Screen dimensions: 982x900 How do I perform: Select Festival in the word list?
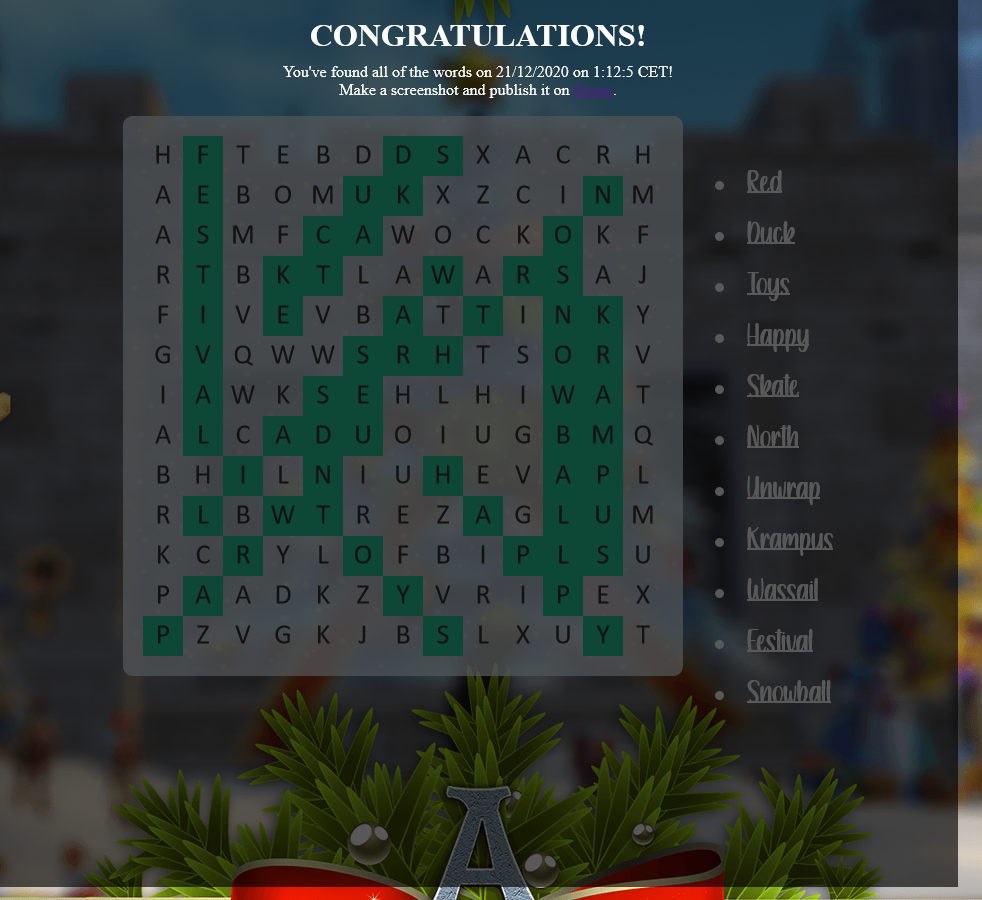pyautogui.click(x=779, y=640)
